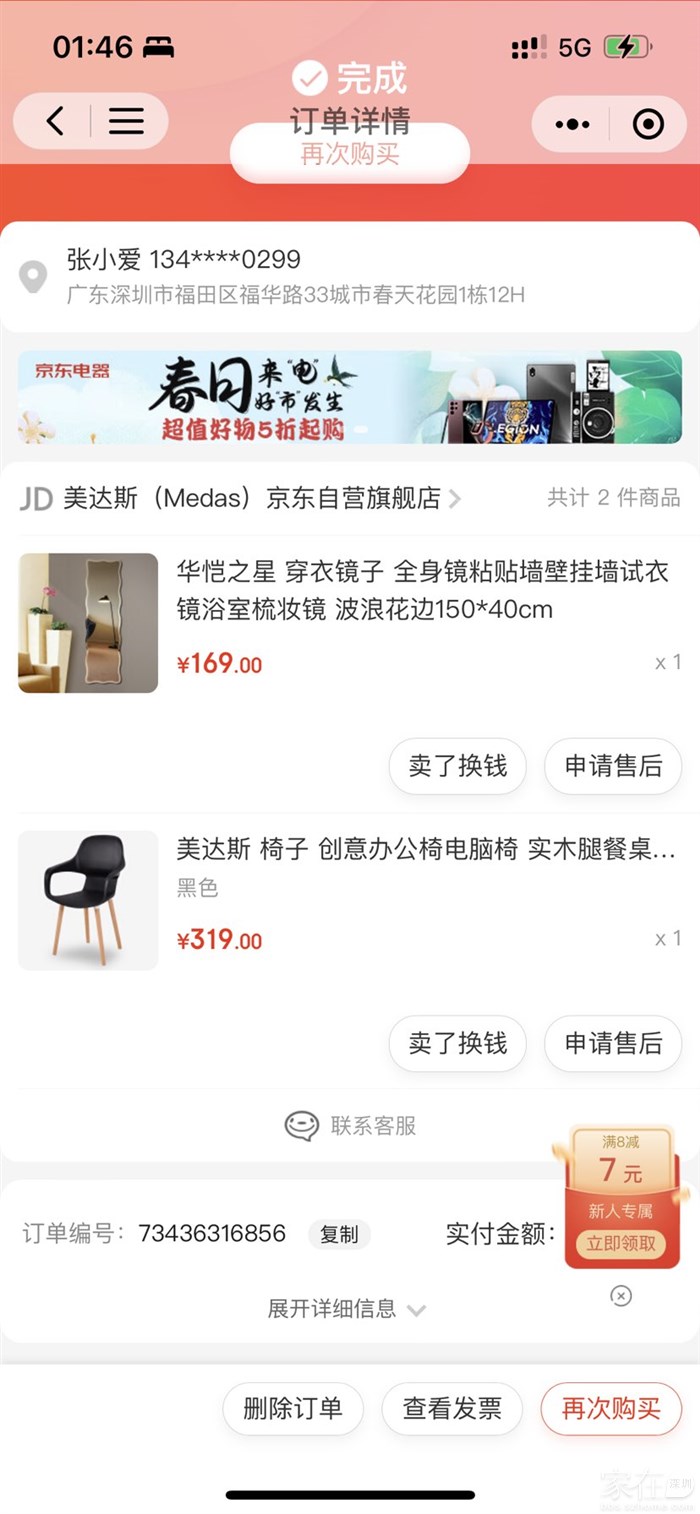Request 申请售后 for the 美达斯 chair
This screenshot has width=700, height=1514.
click(x=613, y=1043)
